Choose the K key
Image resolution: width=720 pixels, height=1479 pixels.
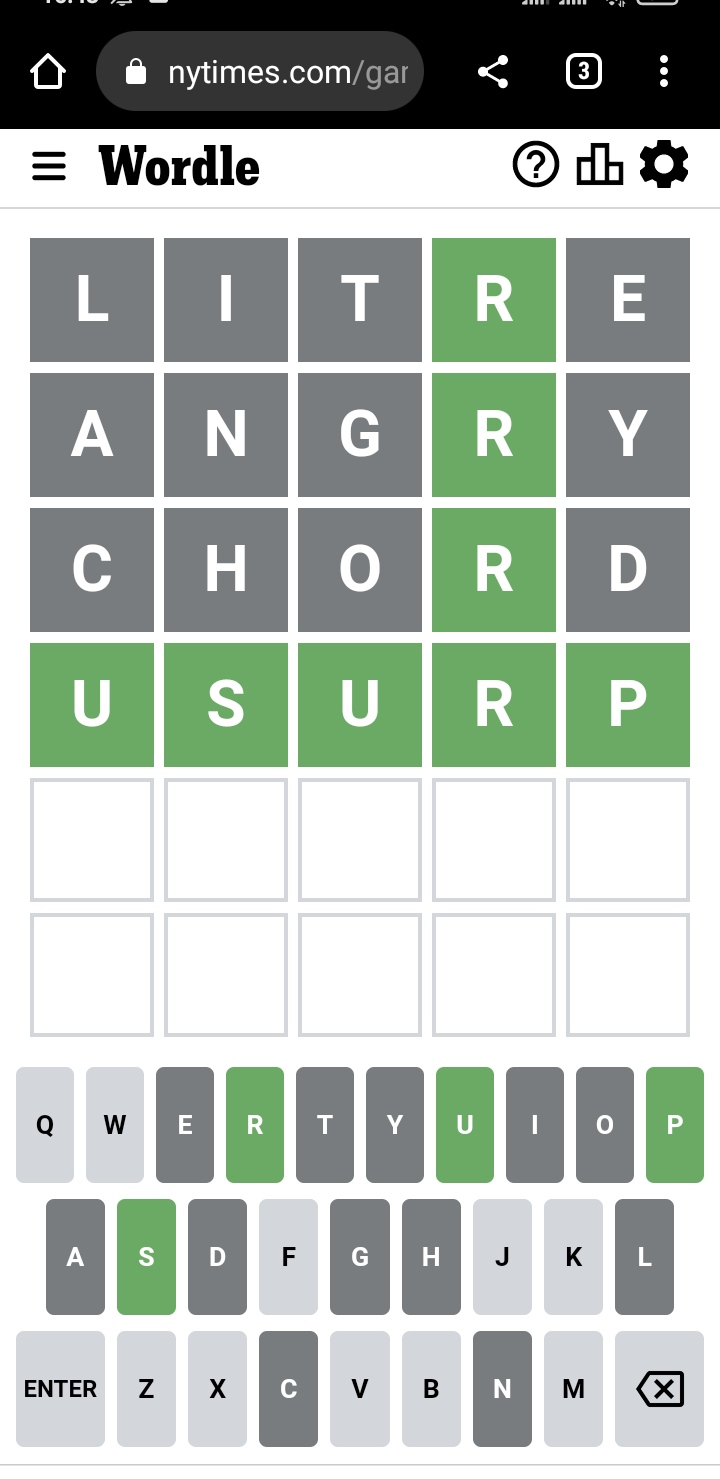573,1257
